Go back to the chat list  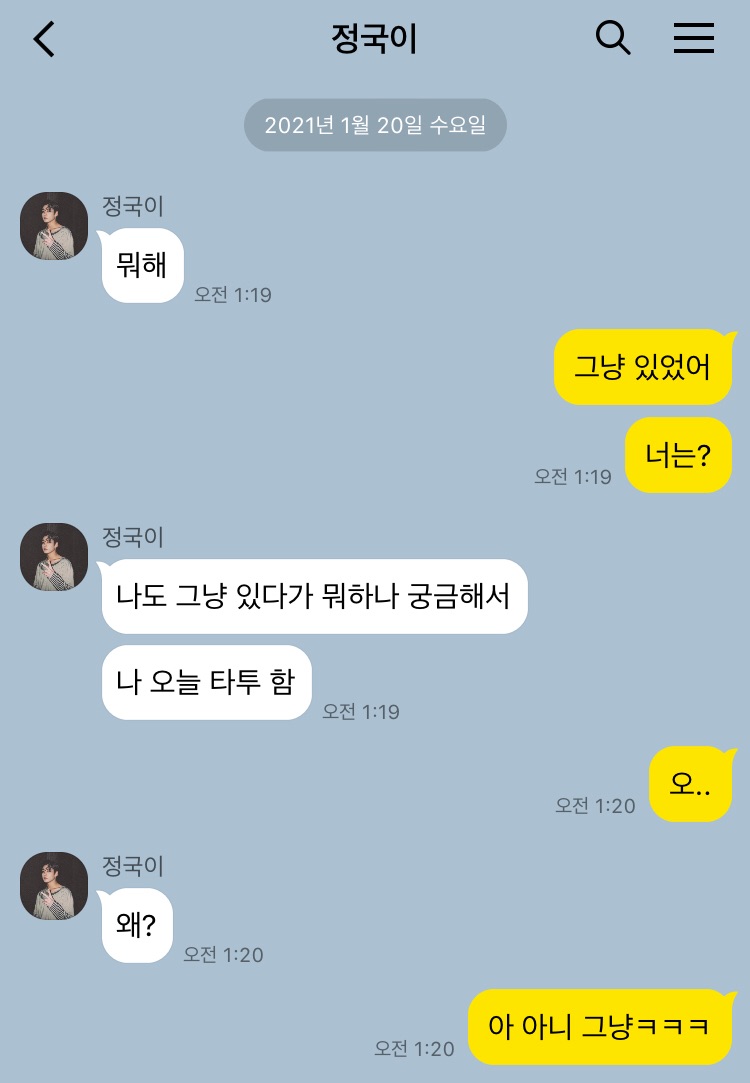pos(45,39)
